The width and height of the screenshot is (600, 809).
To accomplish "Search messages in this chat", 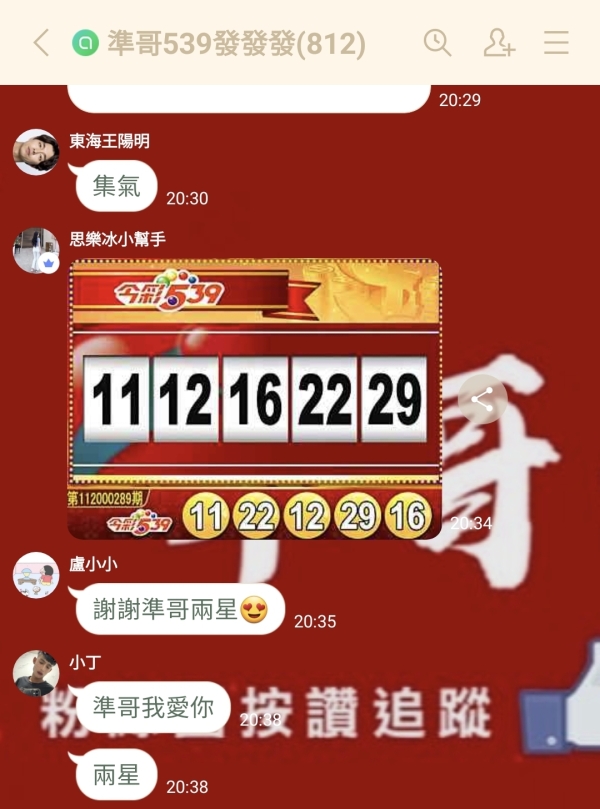I will click(x=437, y=43).
